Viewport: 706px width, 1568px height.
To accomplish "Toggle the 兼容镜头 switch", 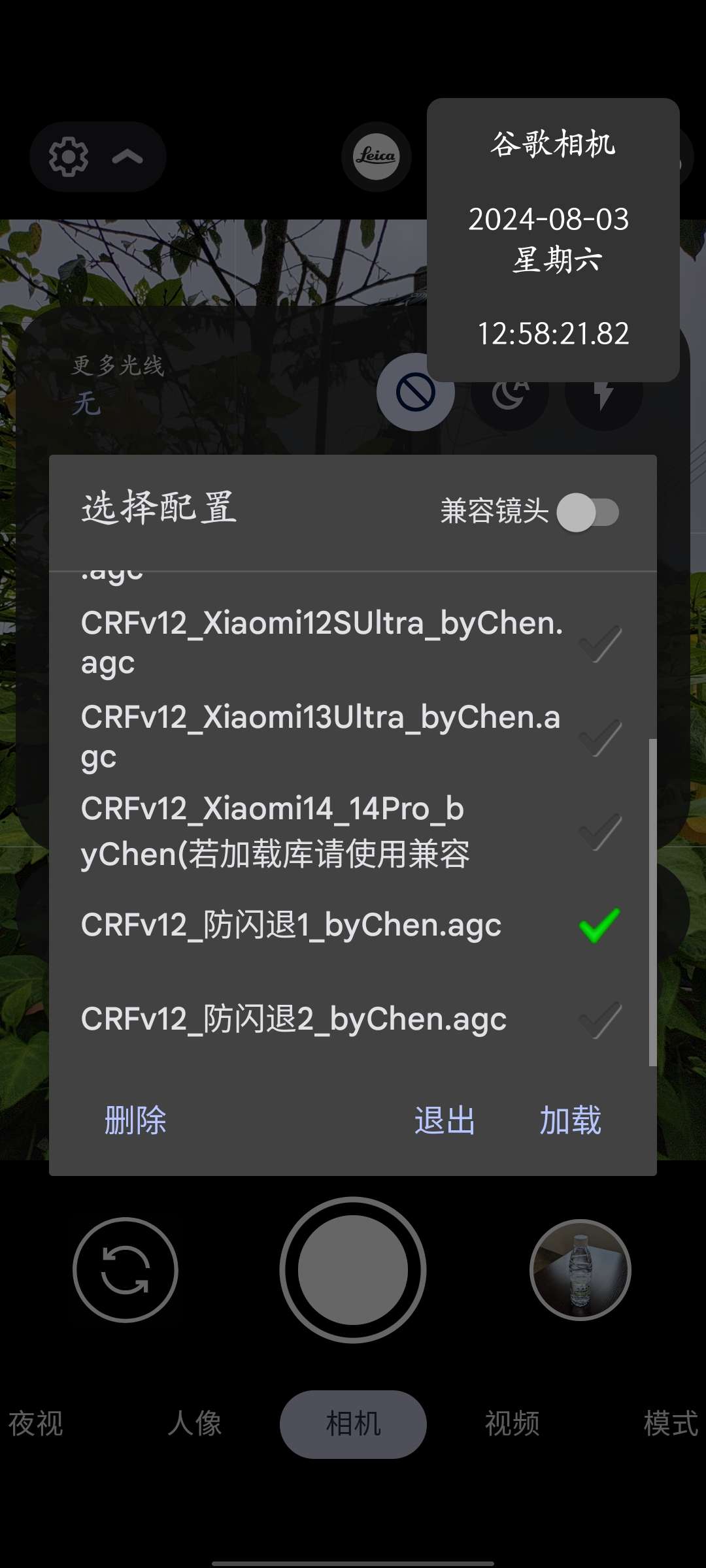I will 587,512.
